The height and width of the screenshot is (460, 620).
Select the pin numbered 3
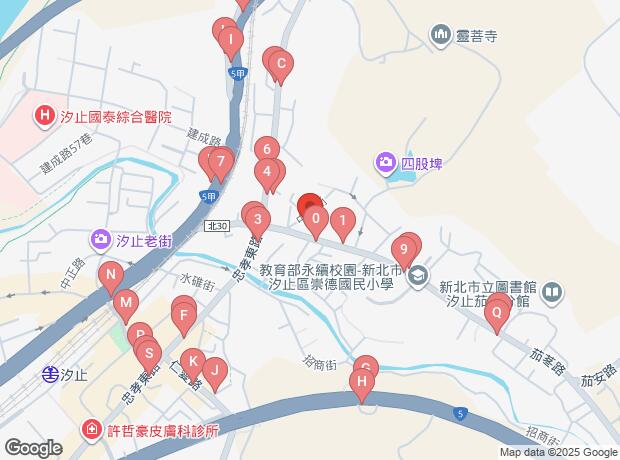258,220
